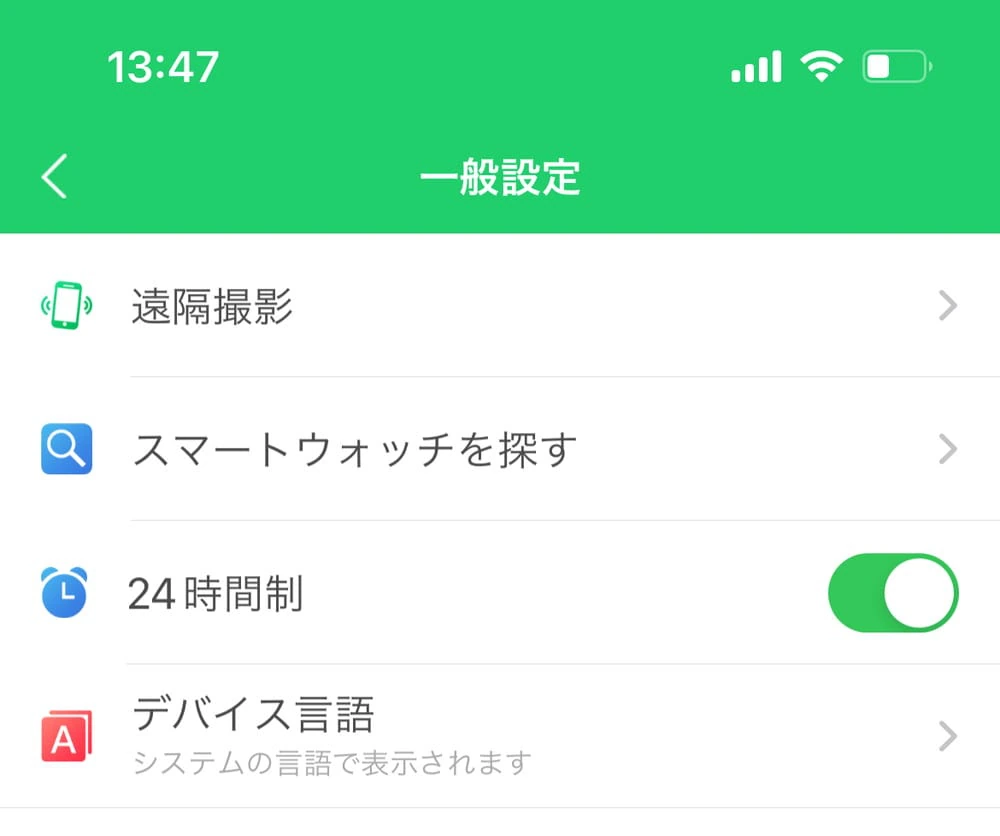
Task: Open デバイス言語 settings
Action: click(500, 737)
